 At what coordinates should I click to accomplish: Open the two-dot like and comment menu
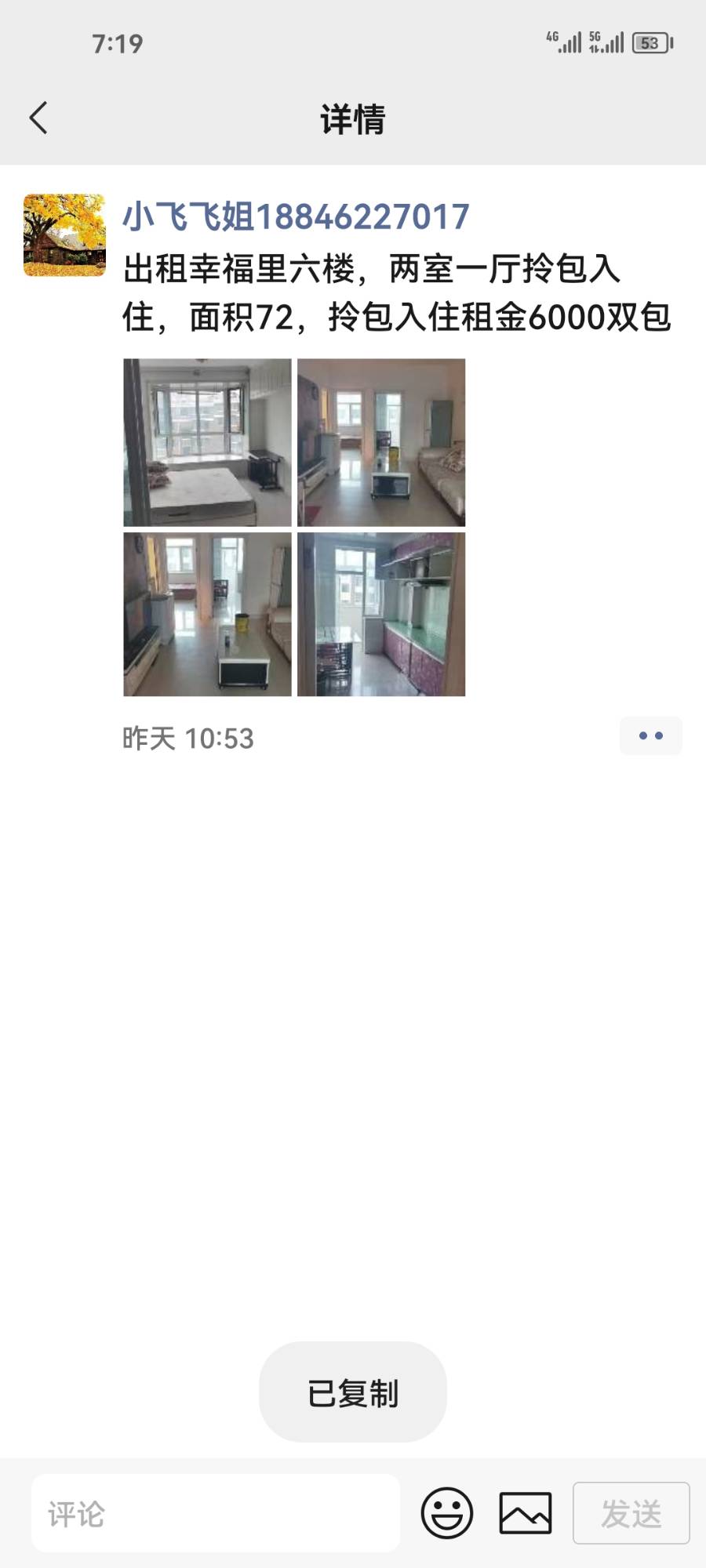650,736
